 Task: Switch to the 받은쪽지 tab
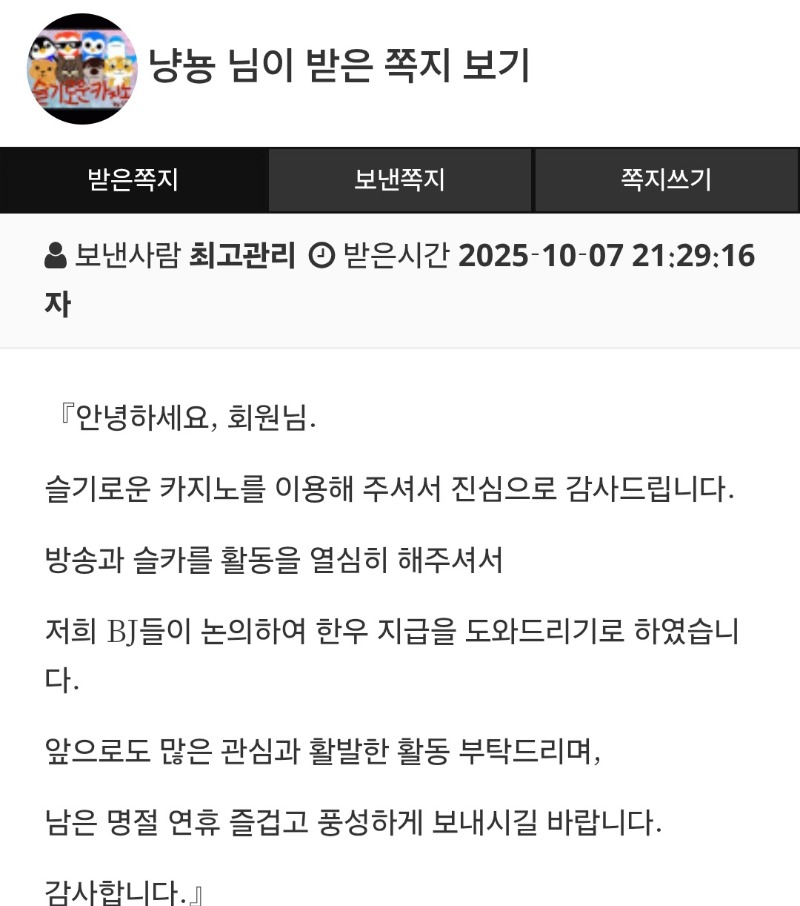click(x=133, y=181)
